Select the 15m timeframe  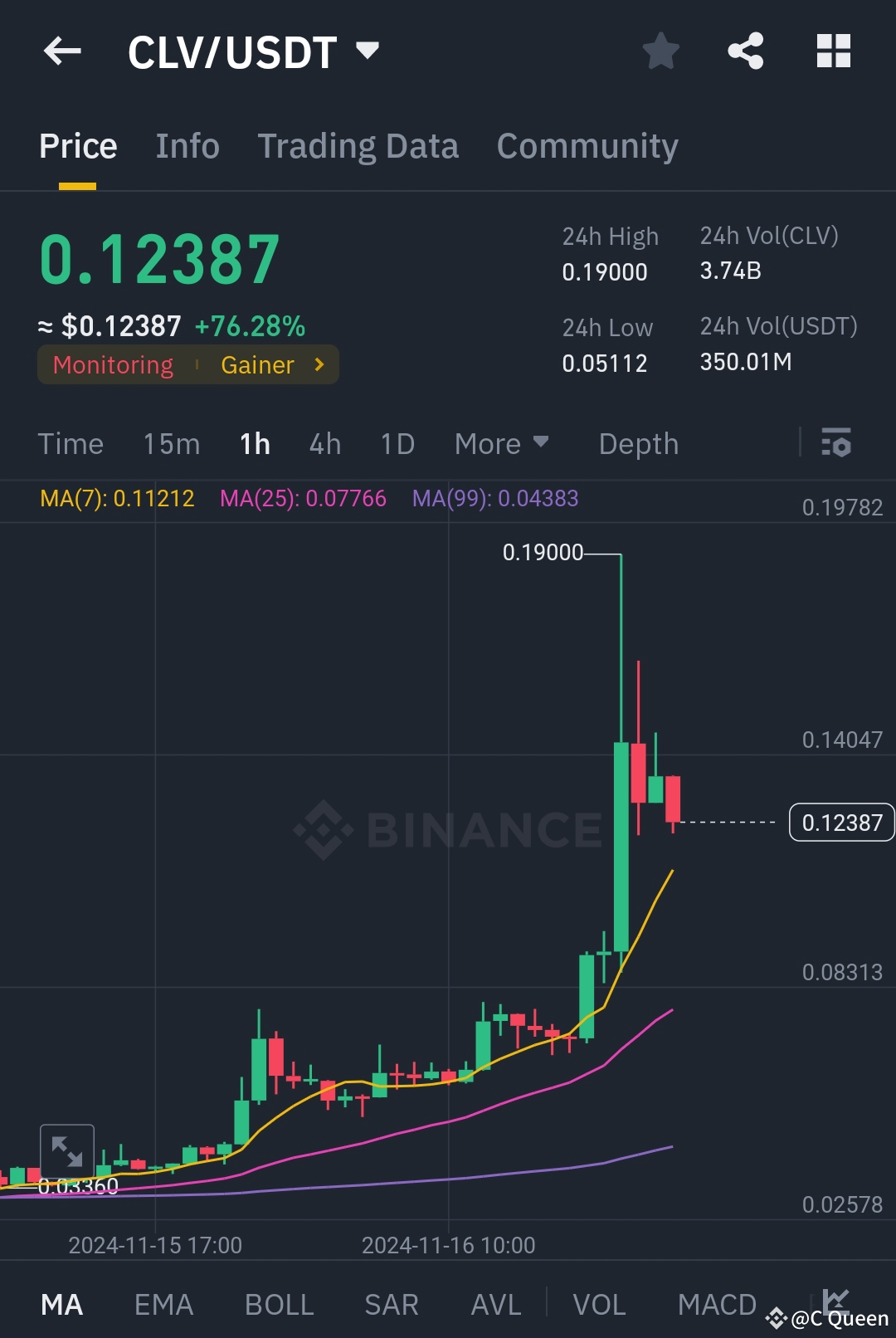click(x=171, y=444)
